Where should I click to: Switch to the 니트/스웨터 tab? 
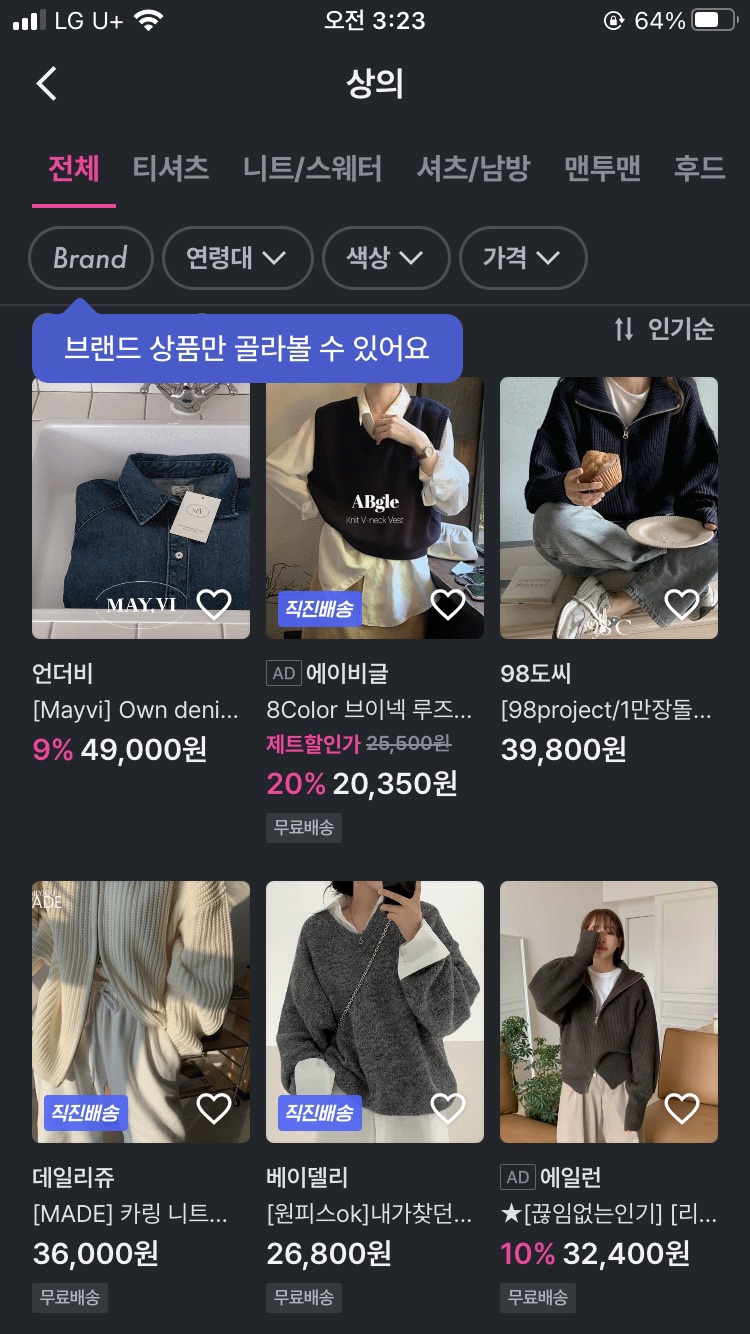312,168
